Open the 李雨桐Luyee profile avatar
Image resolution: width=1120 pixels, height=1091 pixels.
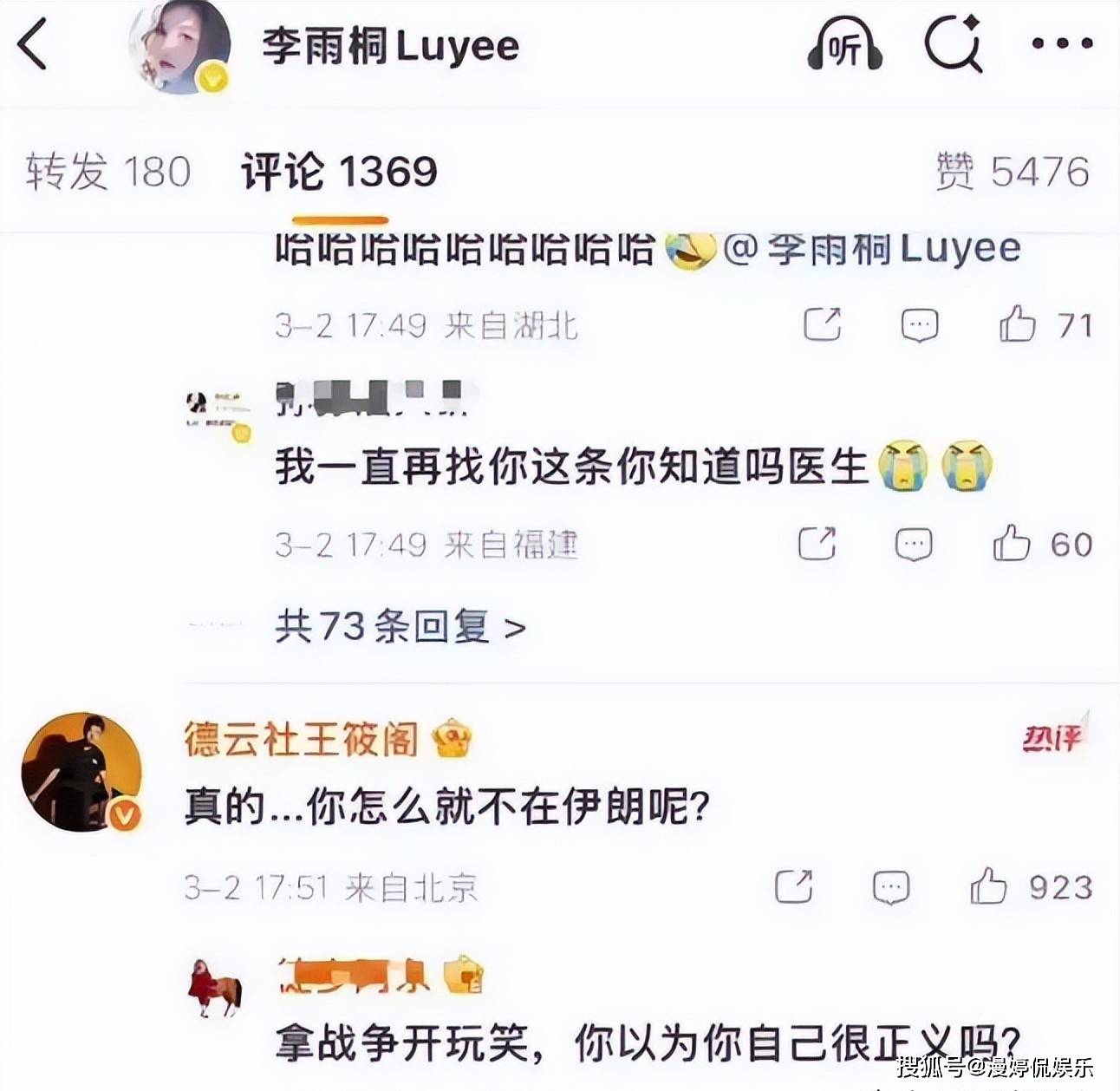(x=179, y=48)
